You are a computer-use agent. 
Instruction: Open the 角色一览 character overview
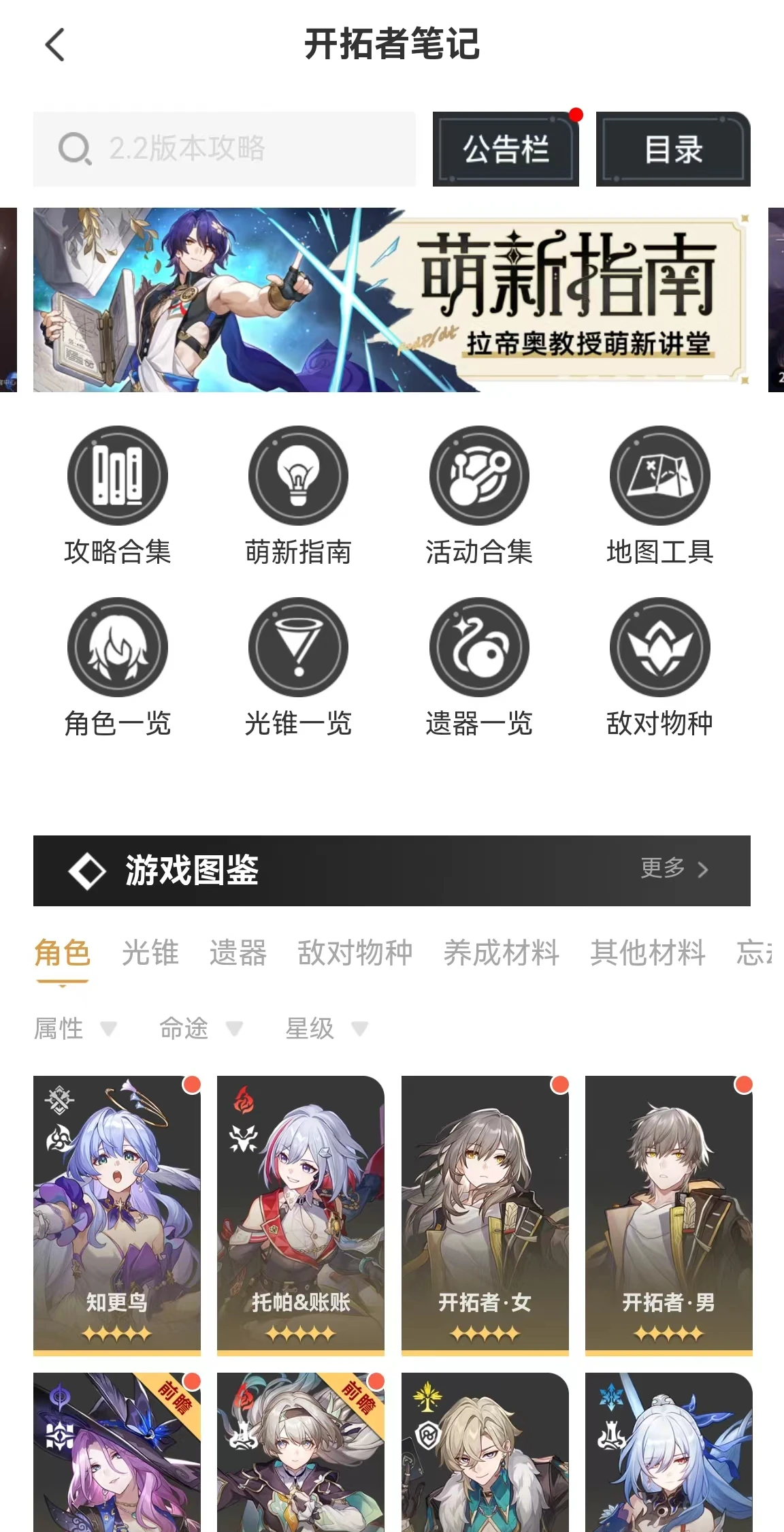tap(117, 669)
